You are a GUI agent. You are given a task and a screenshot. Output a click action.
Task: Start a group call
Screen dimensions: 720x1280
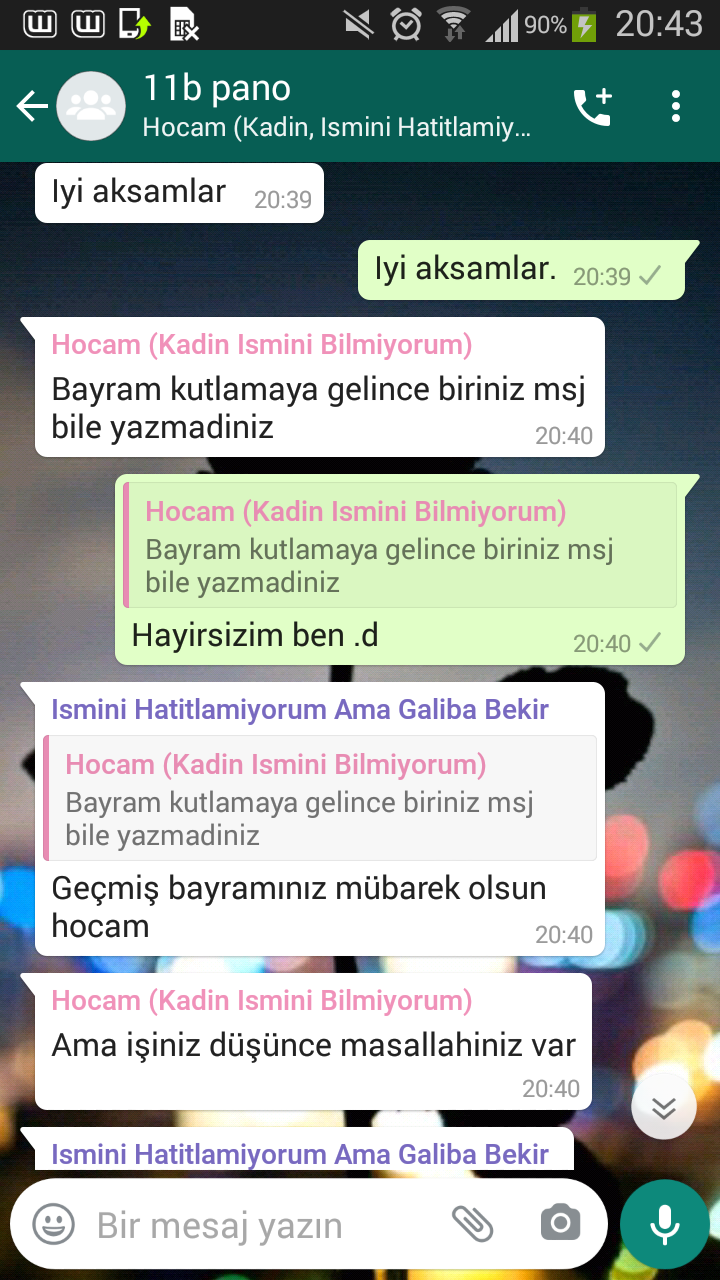click(x=591, y=107)
